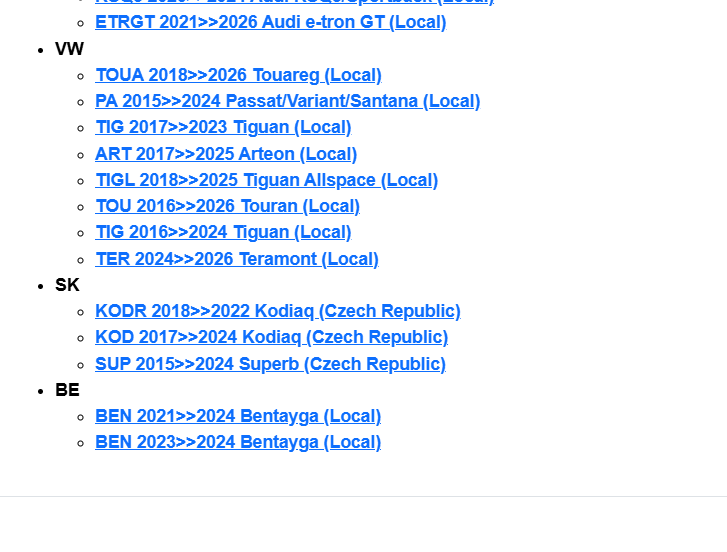727x552 pixels.
Task: Open the ETRGT 2021>>2026 Audi e-tron GT link
Action: pos(270,22)
